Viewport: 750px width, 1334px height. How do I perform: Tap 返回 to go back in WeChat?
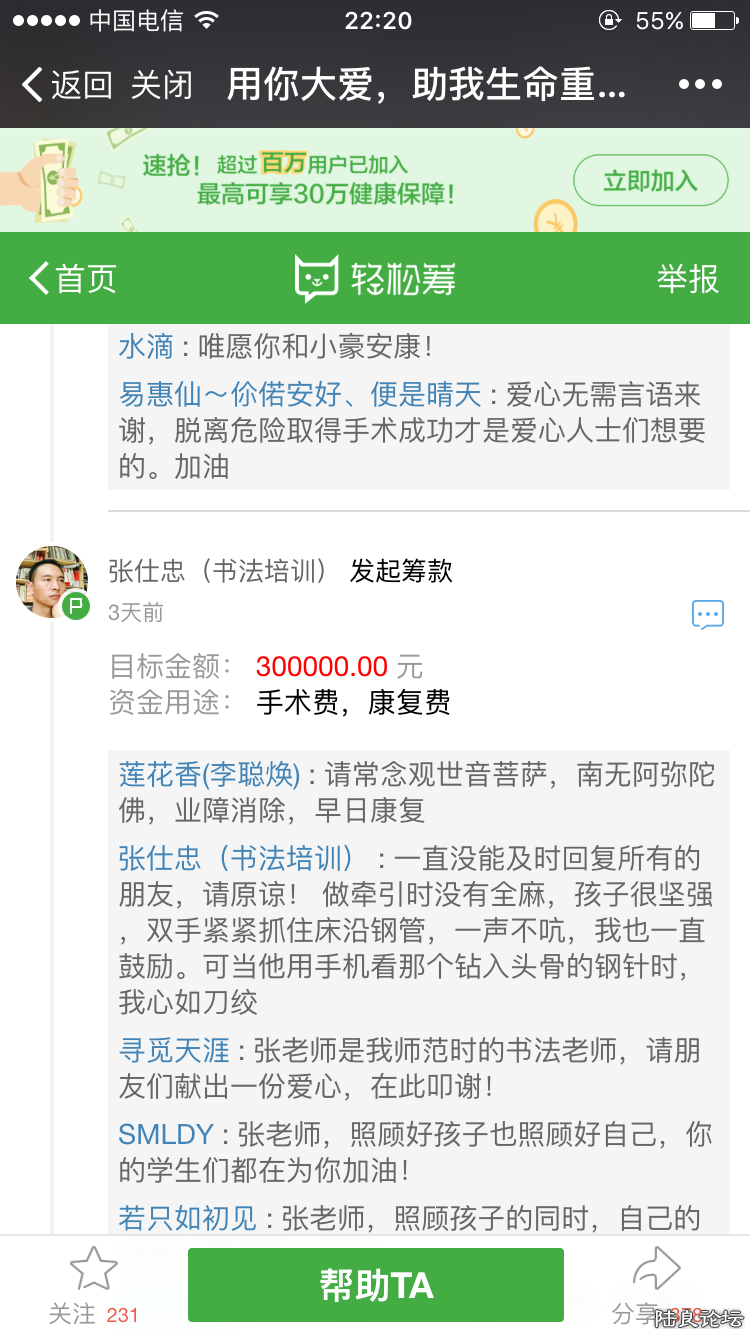(67, 85)
